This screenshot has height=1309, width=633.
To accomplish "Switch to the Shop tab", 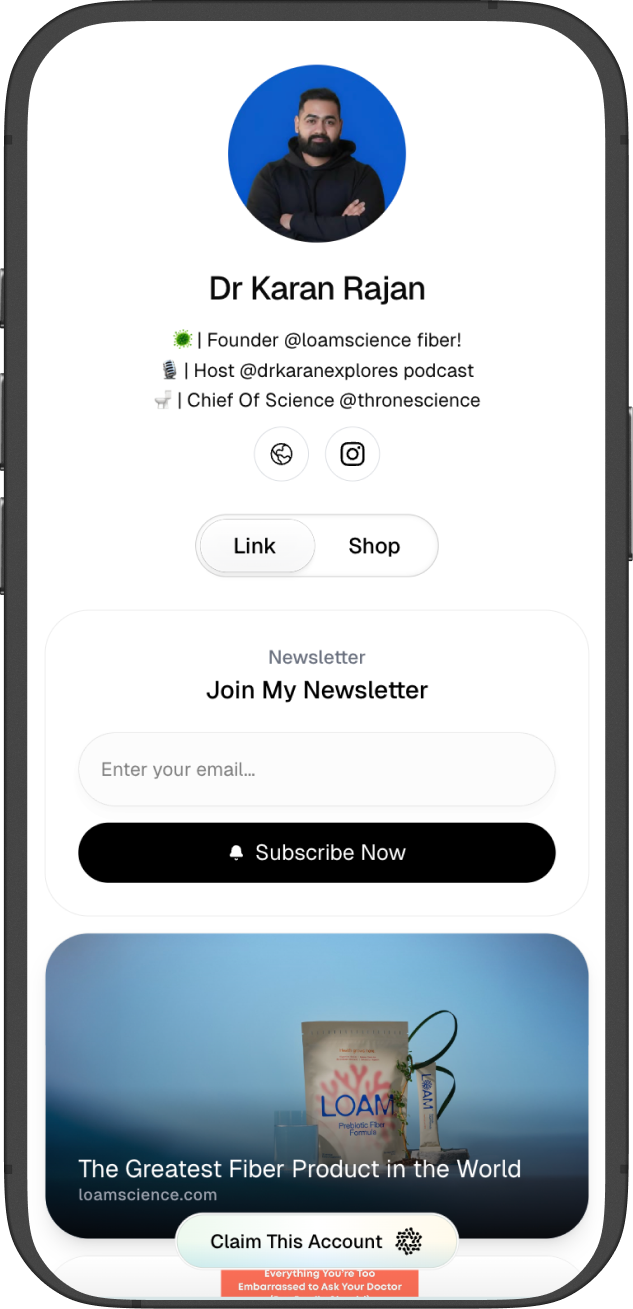I will click(x=374, y=546).
